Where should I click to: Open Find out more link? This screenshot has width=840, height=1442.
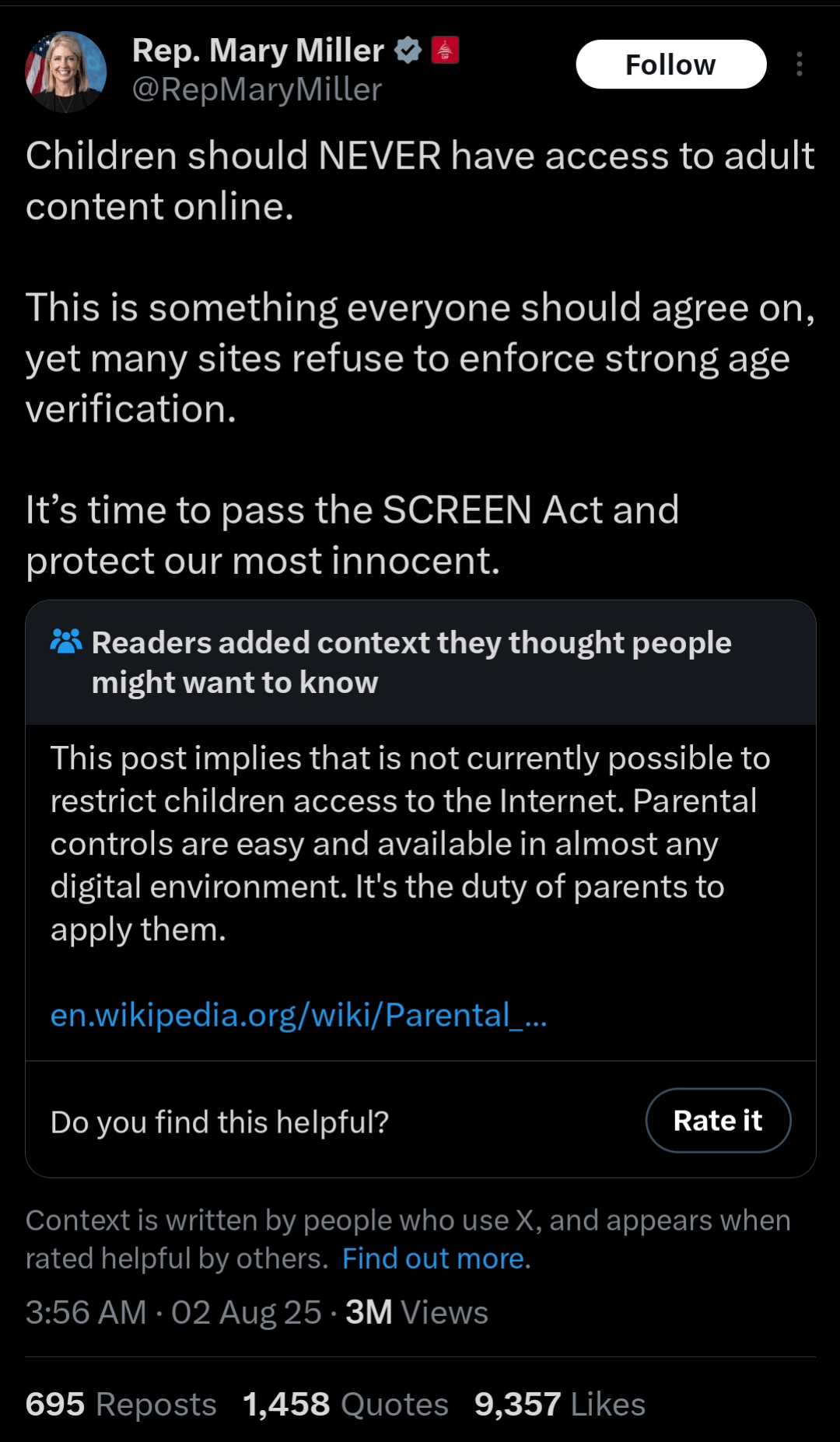point(434,1258)
